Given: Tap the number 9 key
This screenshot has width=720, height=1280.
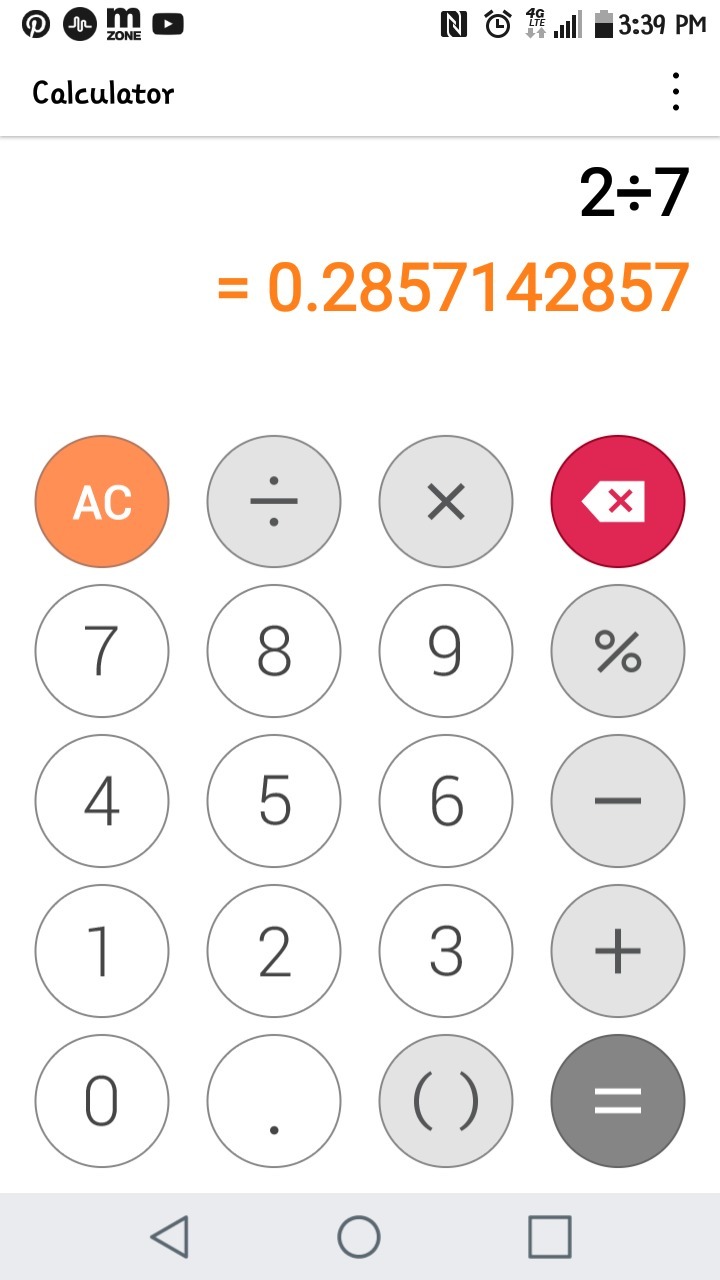Looking at the screenshot, I should point(446,651).
